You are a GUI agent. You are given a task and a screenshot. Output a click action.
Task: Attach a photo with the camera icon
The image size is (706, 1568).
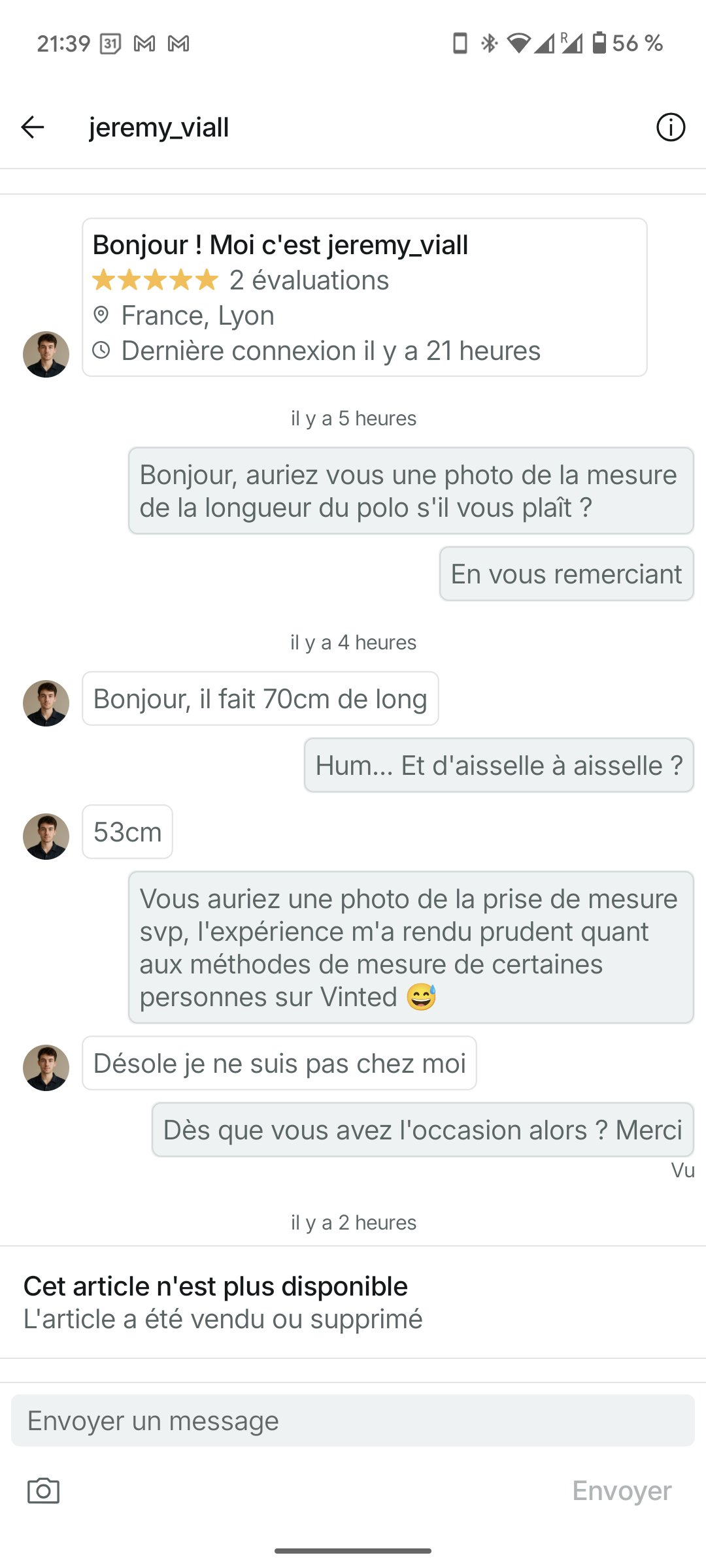pyautogui.click(x=43, y=1491)
